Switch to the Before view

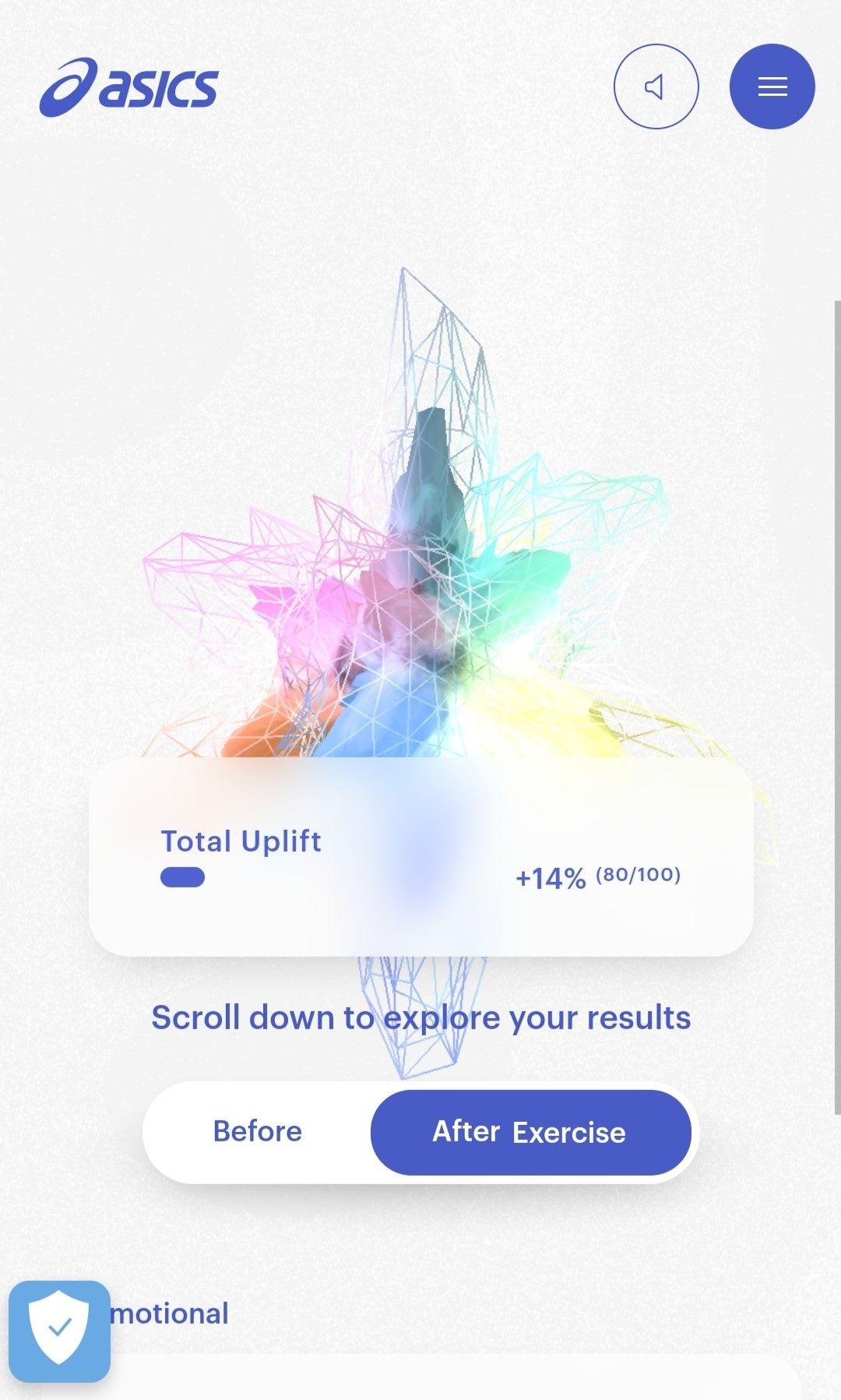(x=258, y=1131)
